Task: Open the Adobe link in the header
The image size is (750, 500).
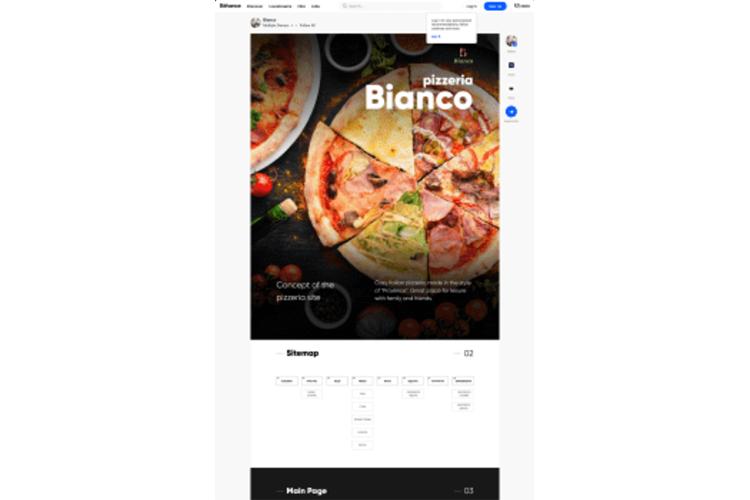Action: pos(522,6)
